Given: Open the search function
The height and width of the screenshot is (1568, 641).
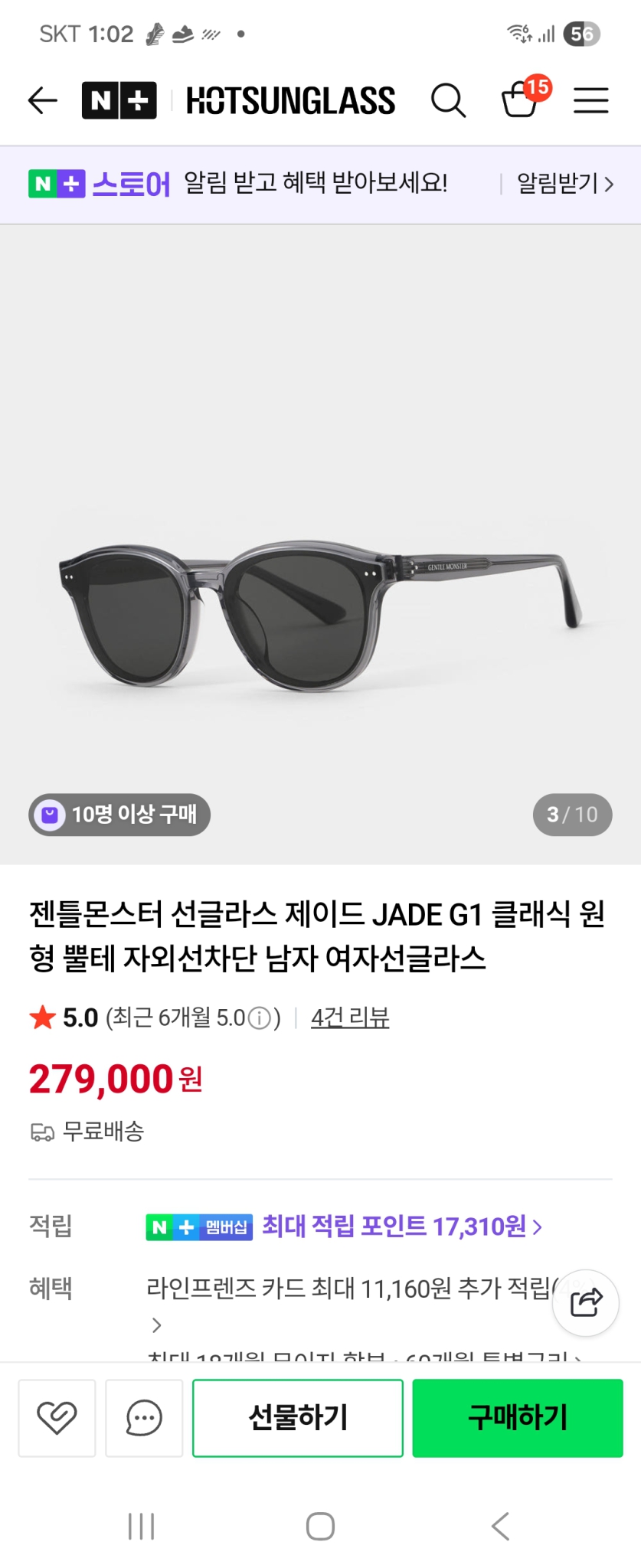Looking at the screenshot, I should pos(449,100).
